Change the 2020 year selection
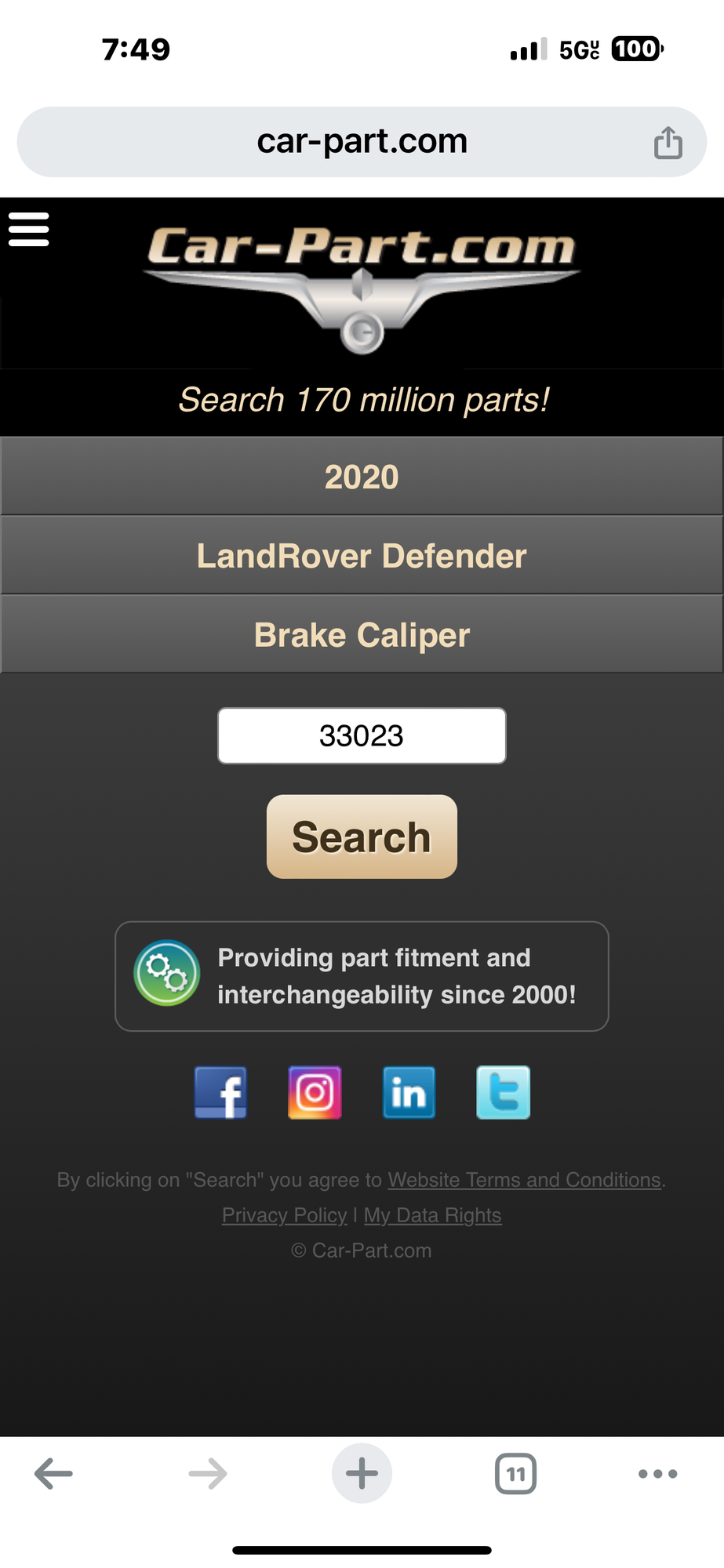 [x=362, y=477]
